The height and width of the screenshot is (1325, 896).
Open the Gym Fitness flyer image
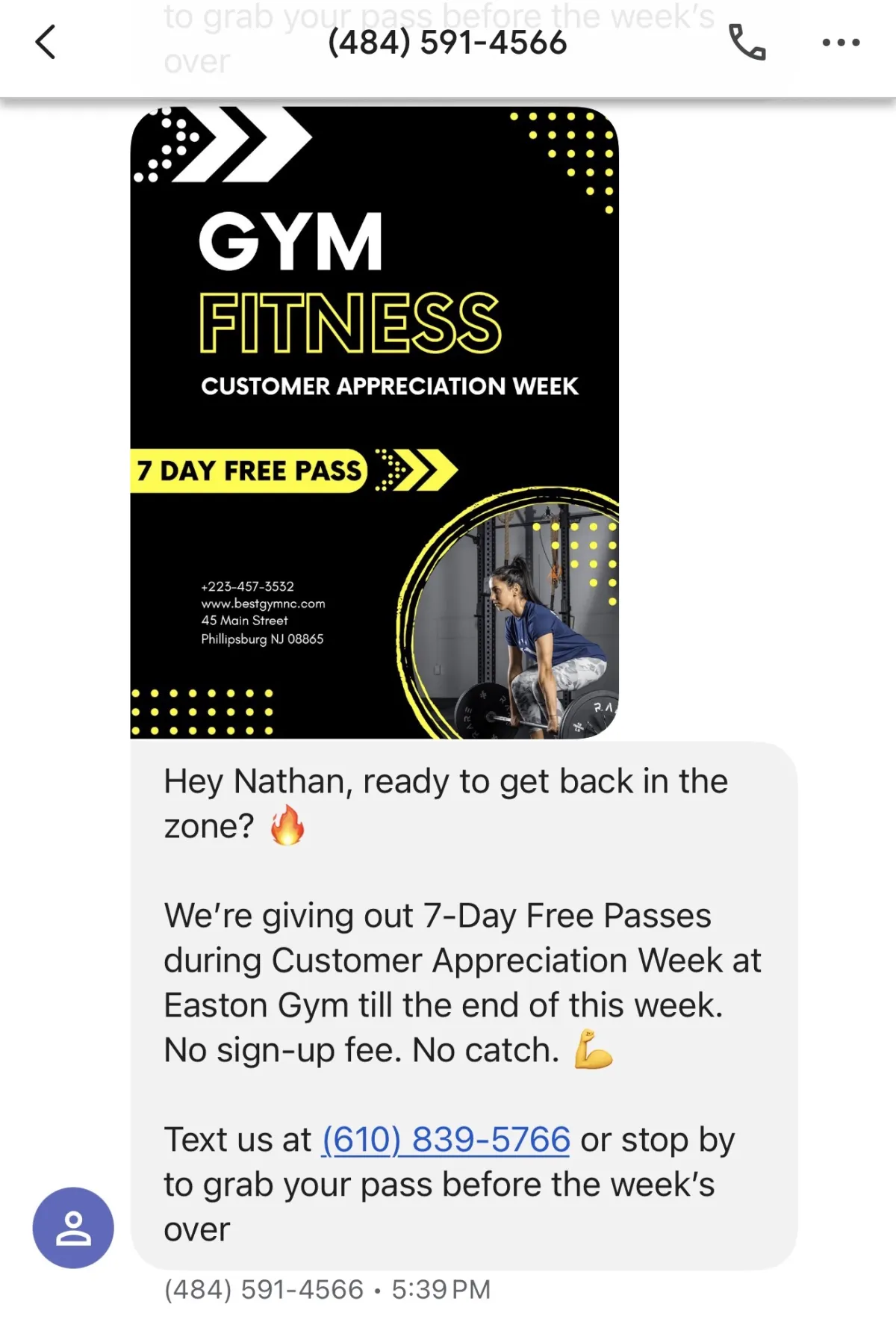(x=374, y=422)
